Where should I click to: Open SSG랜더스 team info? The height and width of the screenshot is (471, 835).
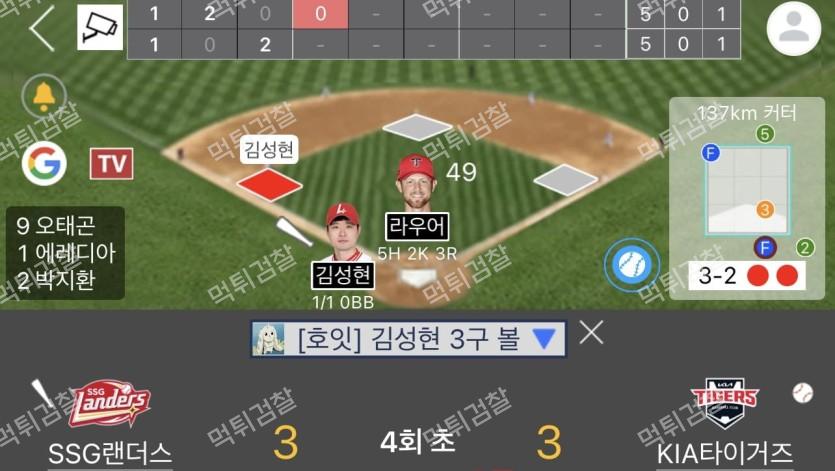[x=110, y=420]
